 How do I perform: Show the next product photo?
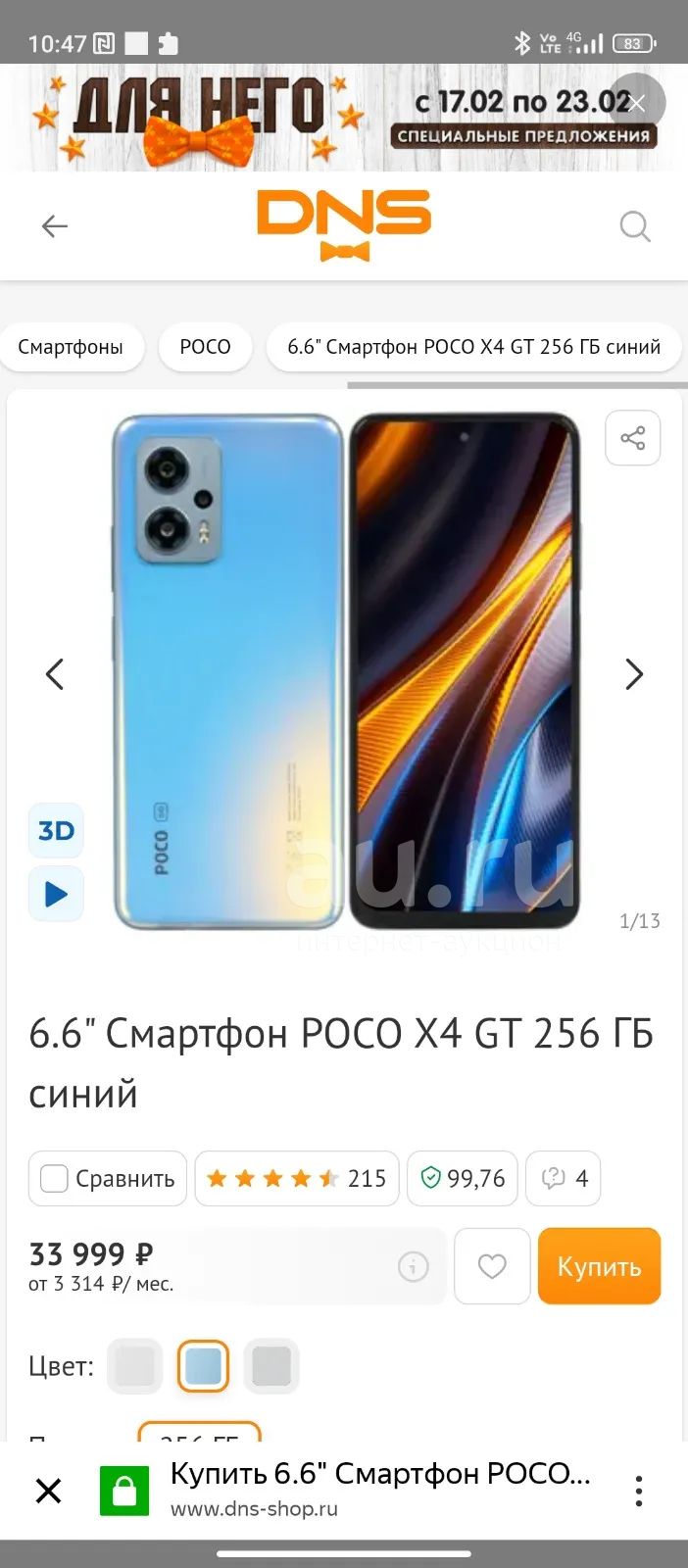point(634,674)
